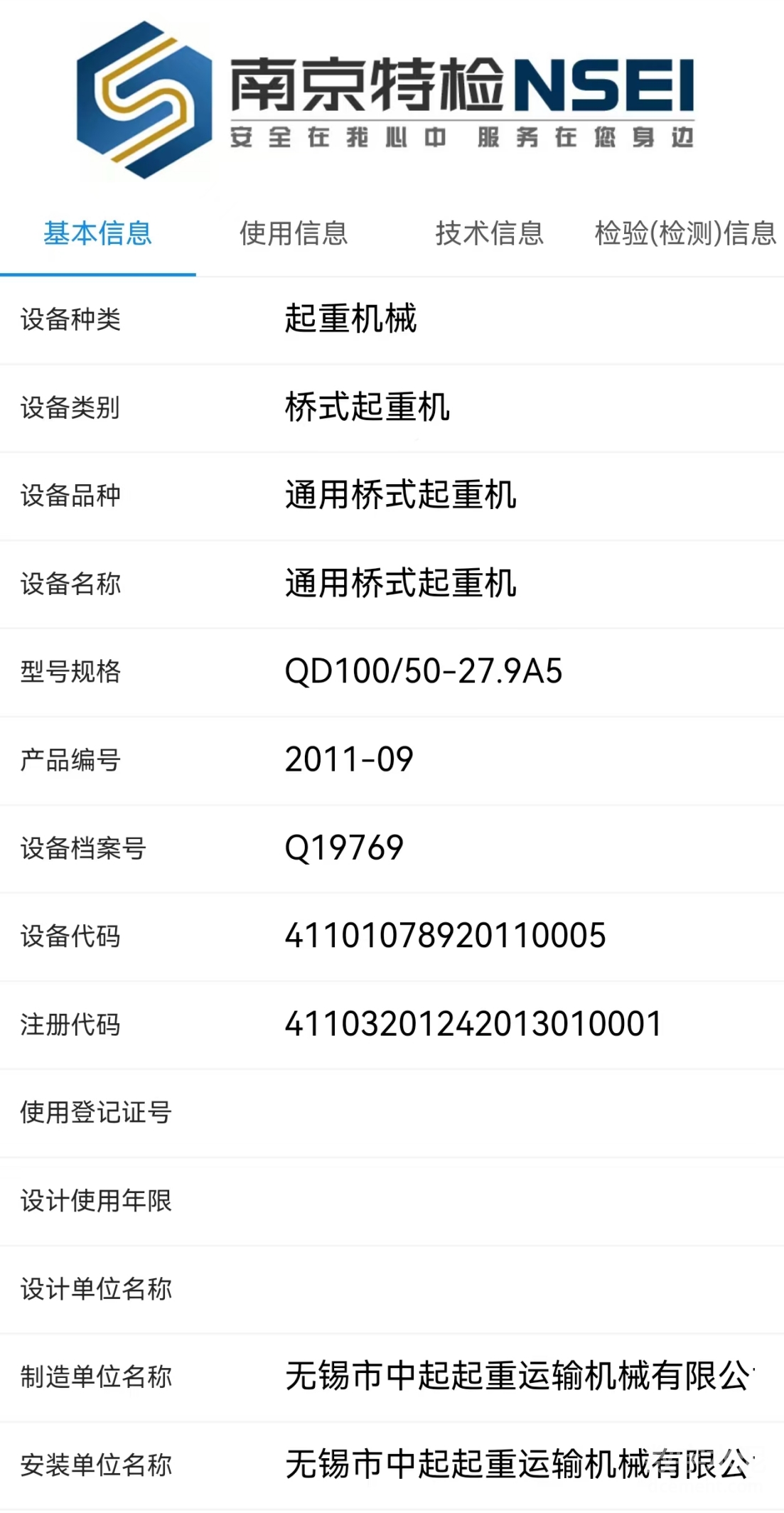Open the 技术信息 tab
This screenshot has width=784, height=1513.
pos(490,233)
